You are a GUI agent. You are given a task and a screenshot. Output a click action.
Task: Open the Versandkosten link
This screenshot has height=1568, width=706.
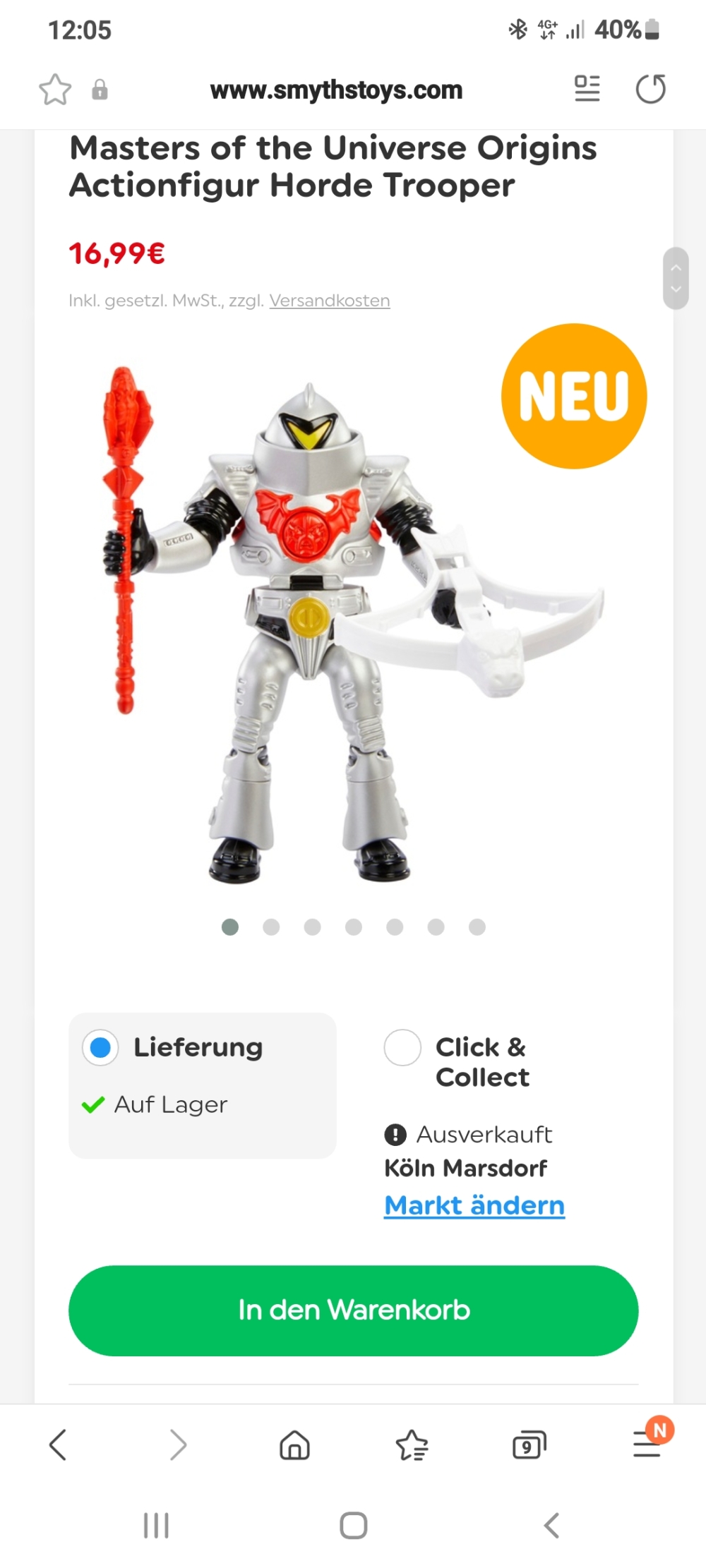[x=329, y=301]
